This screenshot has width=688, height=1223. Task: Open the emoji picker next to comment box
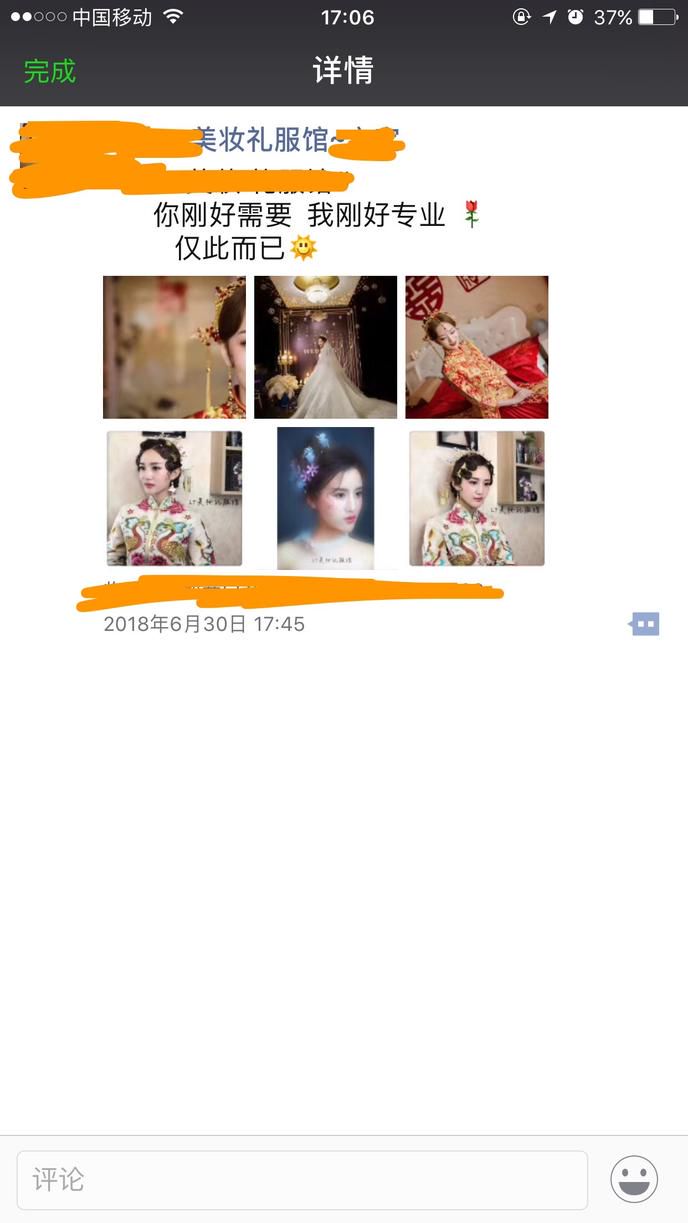(634, 1180)
